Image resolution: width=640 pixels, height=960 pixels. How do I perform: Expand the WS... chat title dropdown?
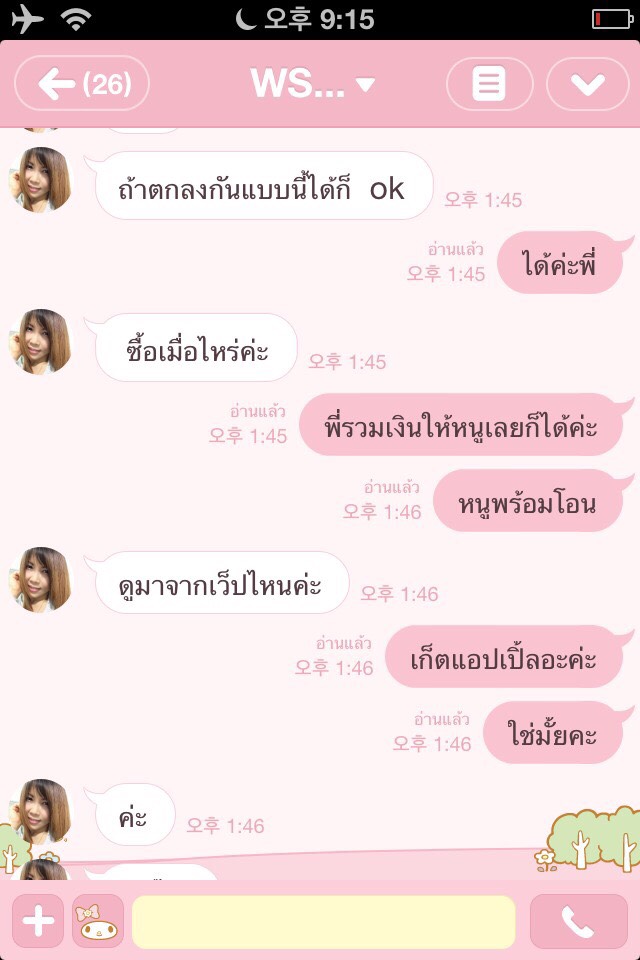pos(312,84)
